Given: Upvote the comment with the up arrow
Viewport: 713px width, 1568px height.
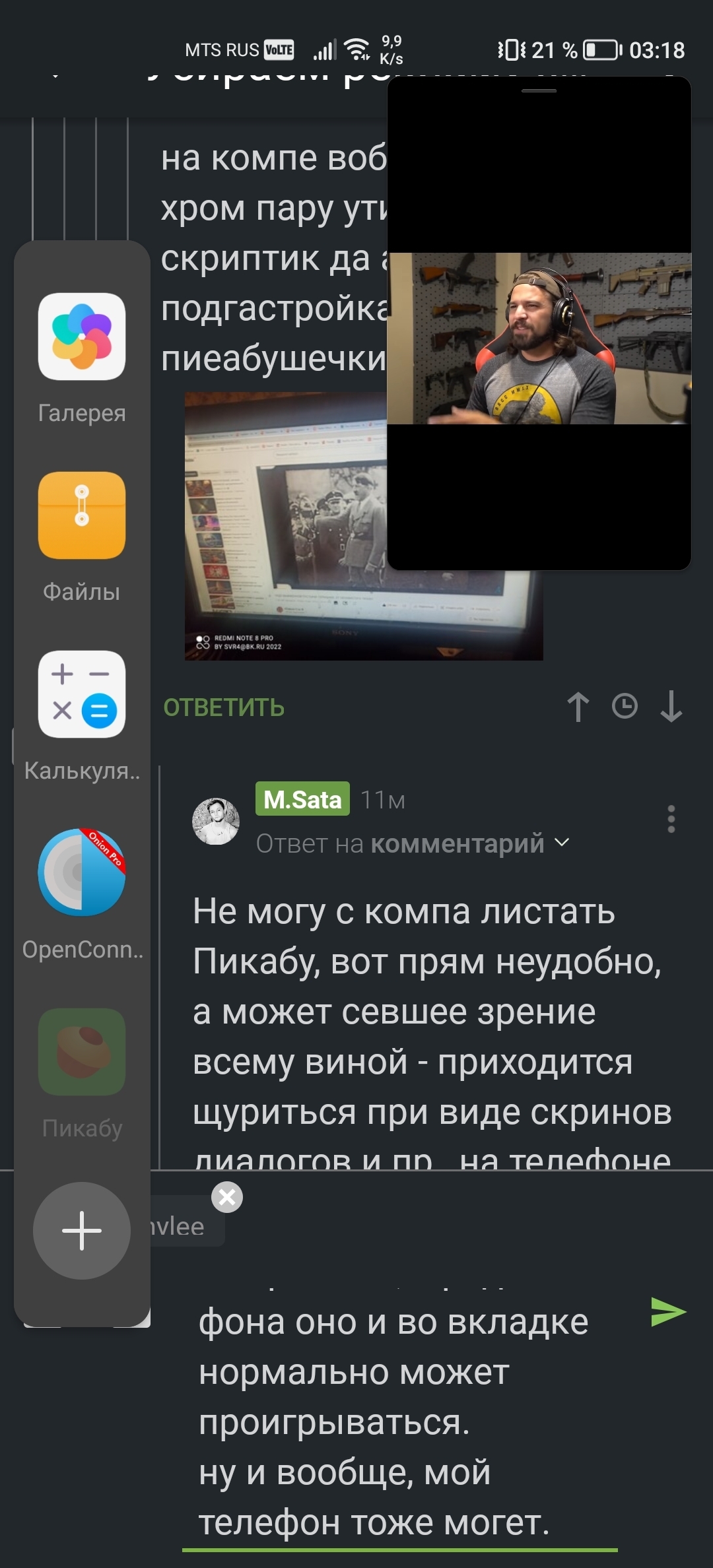Looking at the screenshot, I should coord(578,707).
